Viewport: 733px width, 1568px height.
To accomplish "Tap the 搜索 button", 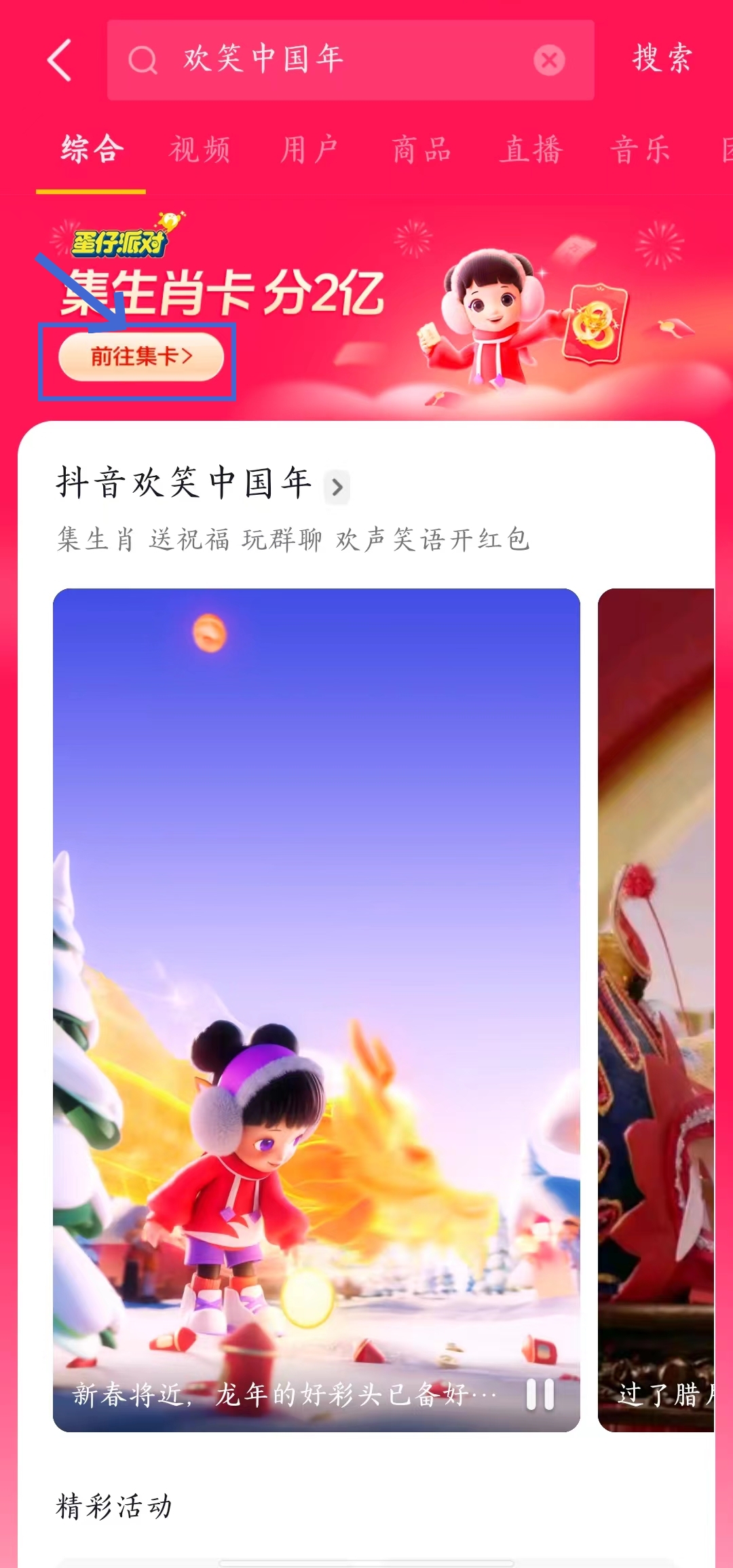I will [x=662, y=59].
